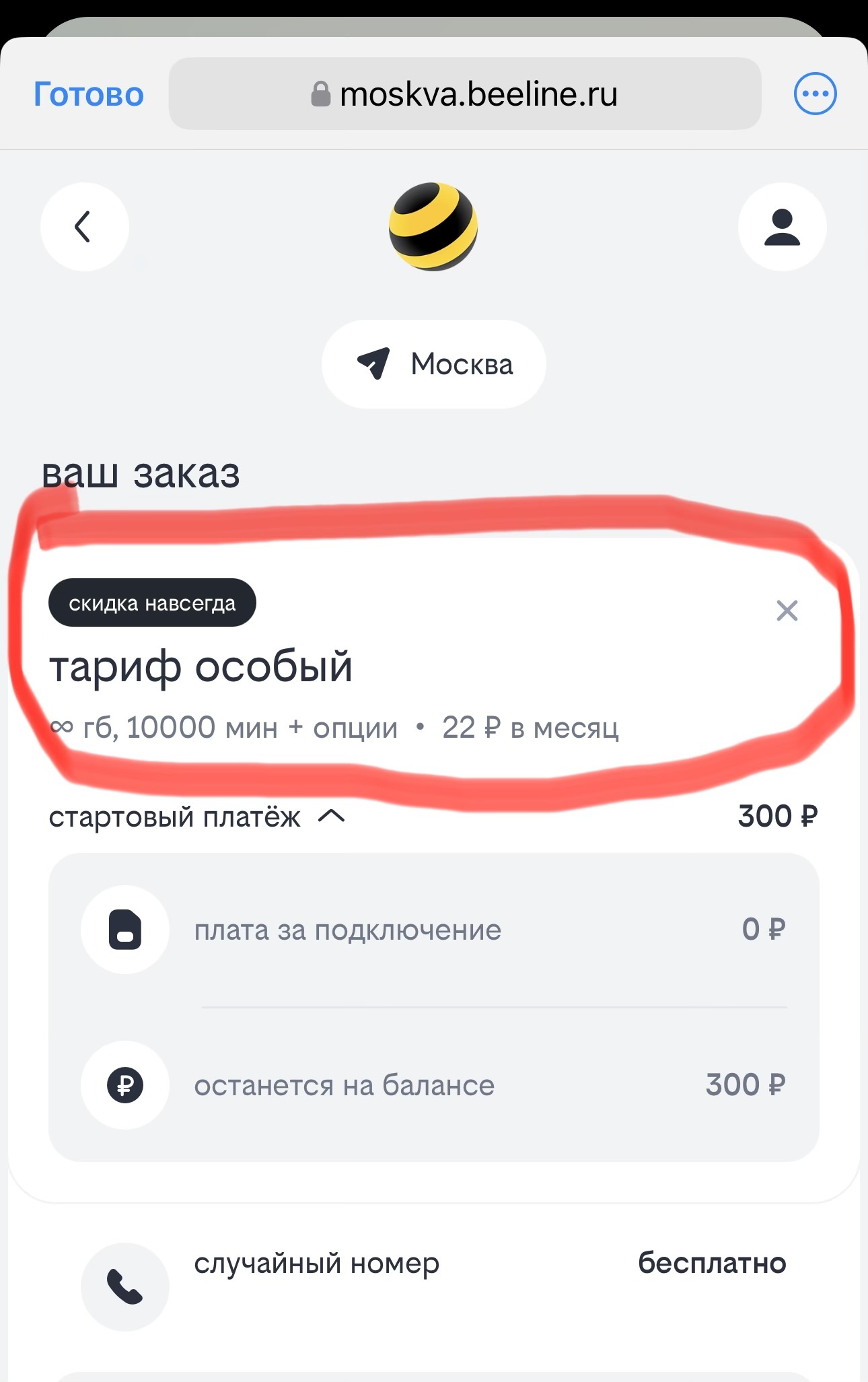Tap Готово to close the browser view

89,94
